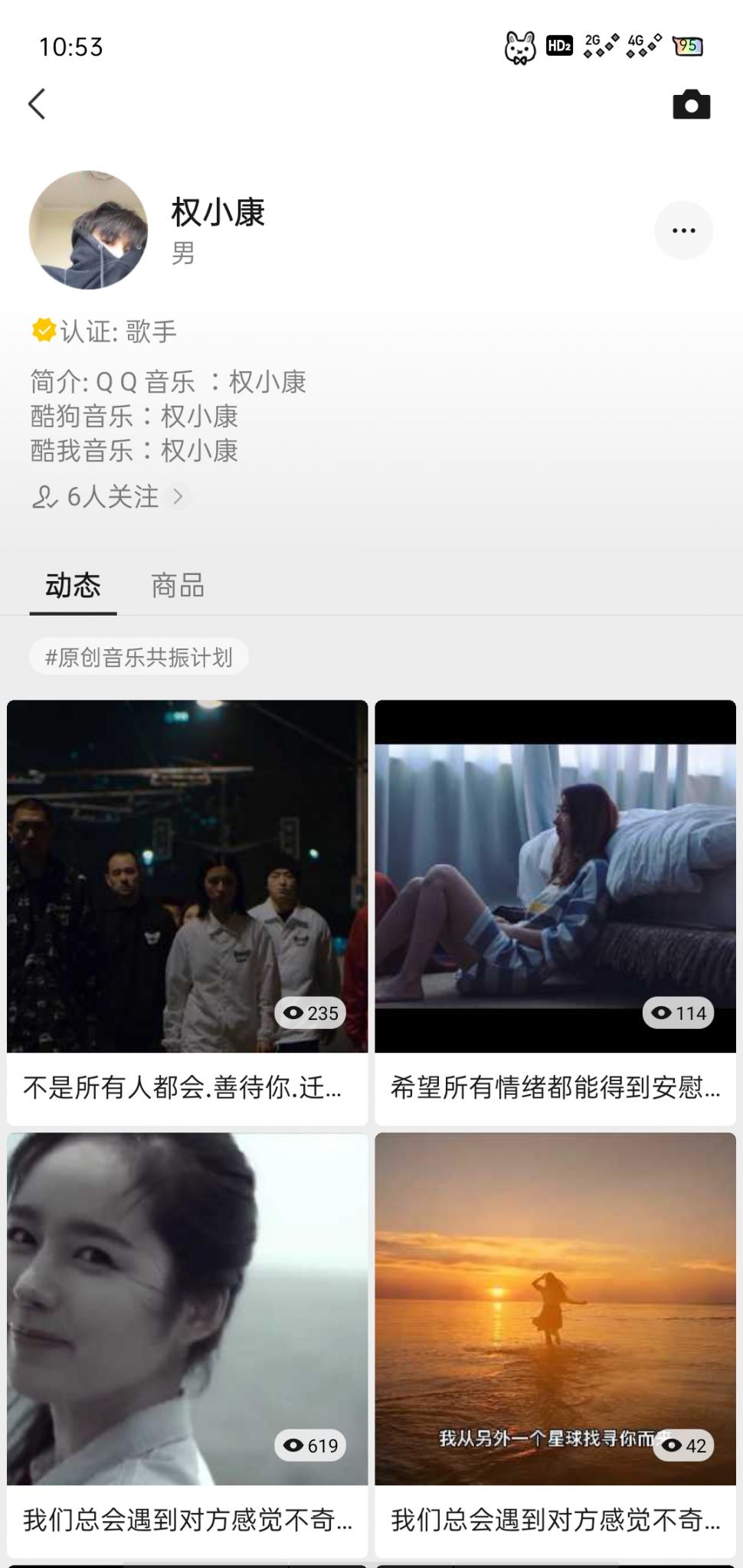Image resolution: width=743 pixels, height=1568 pixels.
Task: Select the 动态 tab
Action: [x=74, y=586]
